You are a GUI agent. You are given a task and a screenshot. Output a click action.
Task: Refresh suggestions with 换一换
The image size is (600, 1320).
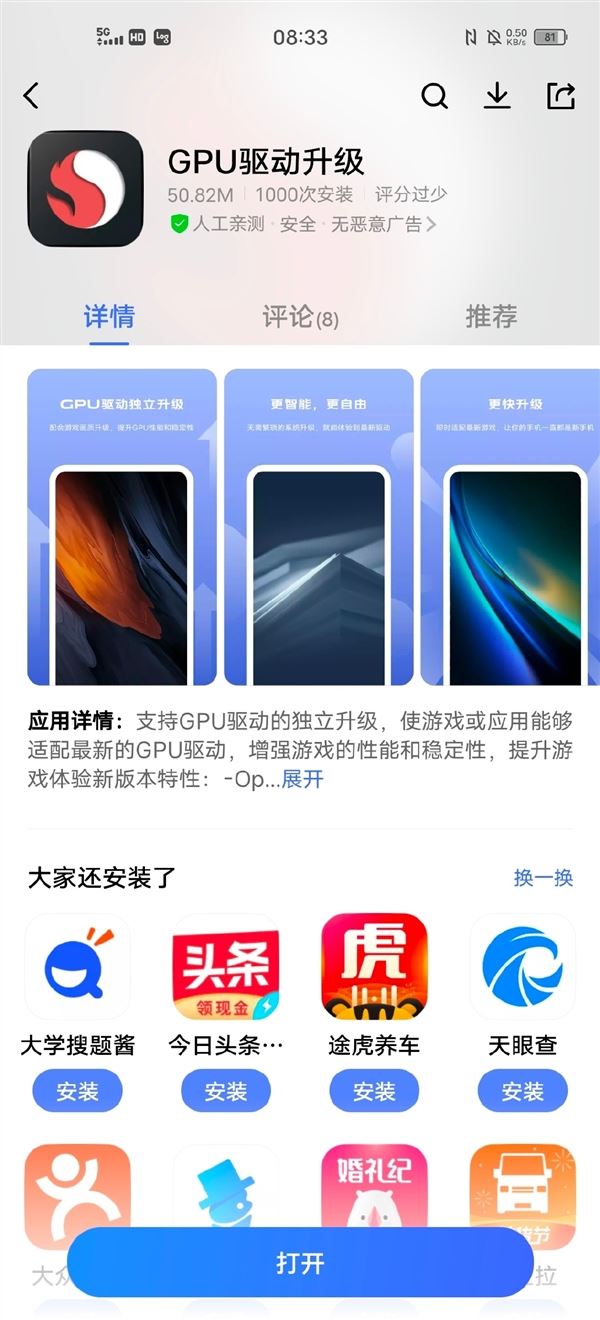coord(543,877)
